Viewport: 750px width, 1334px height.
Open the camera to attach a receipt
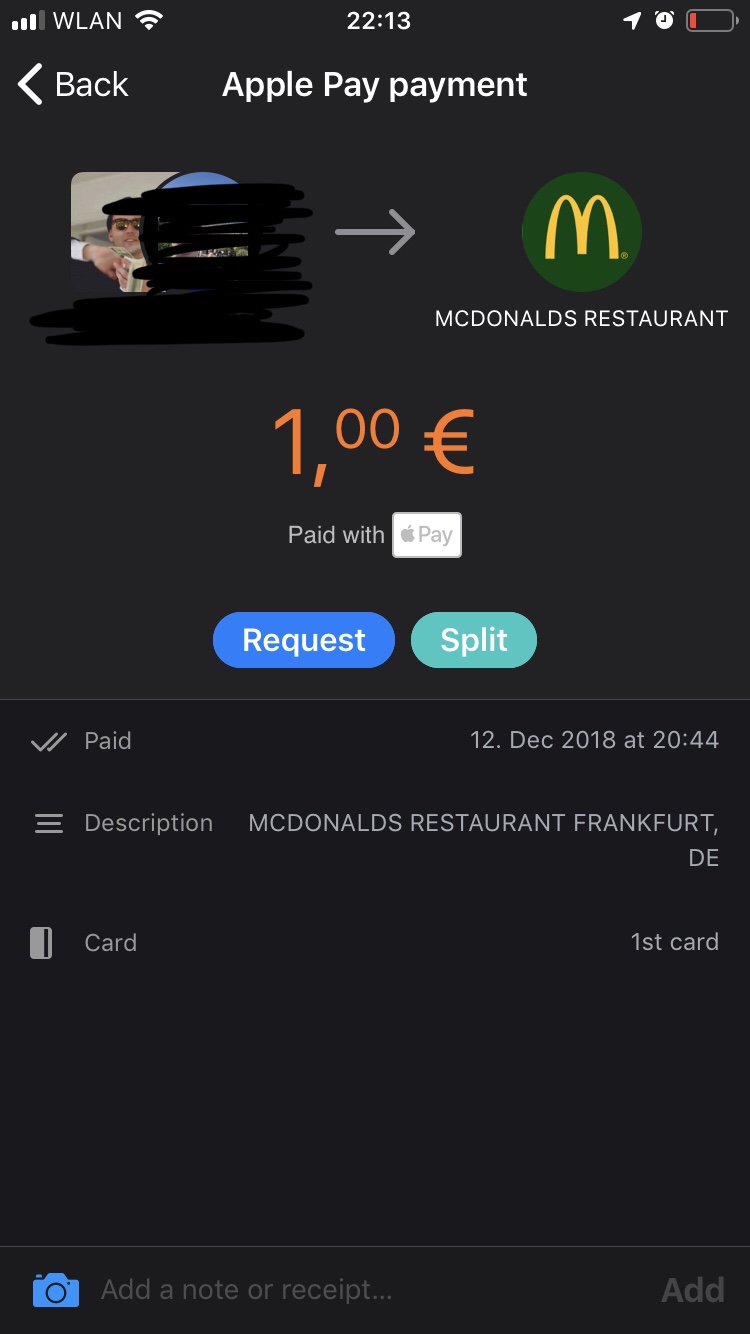pyautogui.click(x=56, y=1290)
